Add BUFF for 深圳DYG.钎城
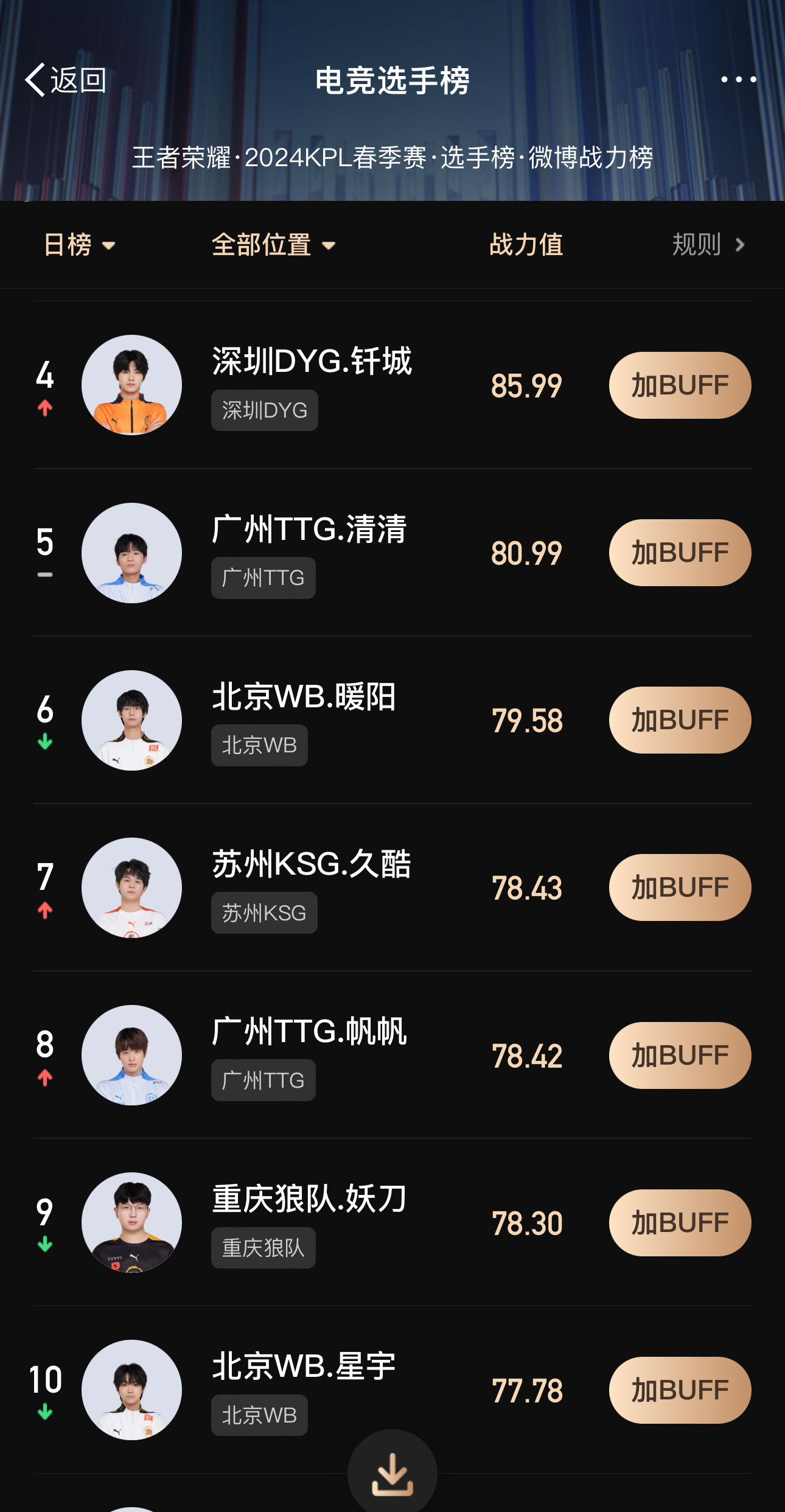 point(680,385)
